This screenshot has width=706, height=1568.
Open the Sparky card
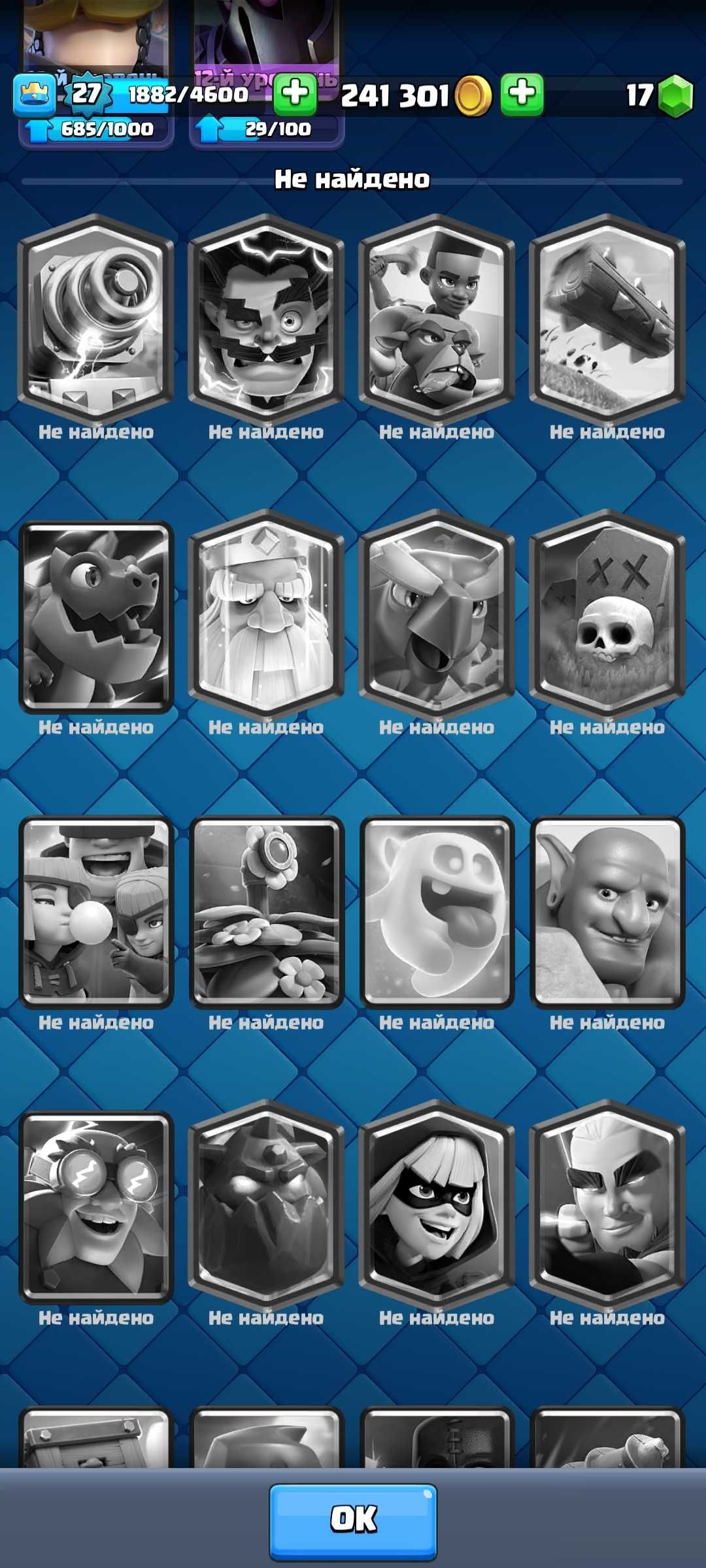[96, 318]
